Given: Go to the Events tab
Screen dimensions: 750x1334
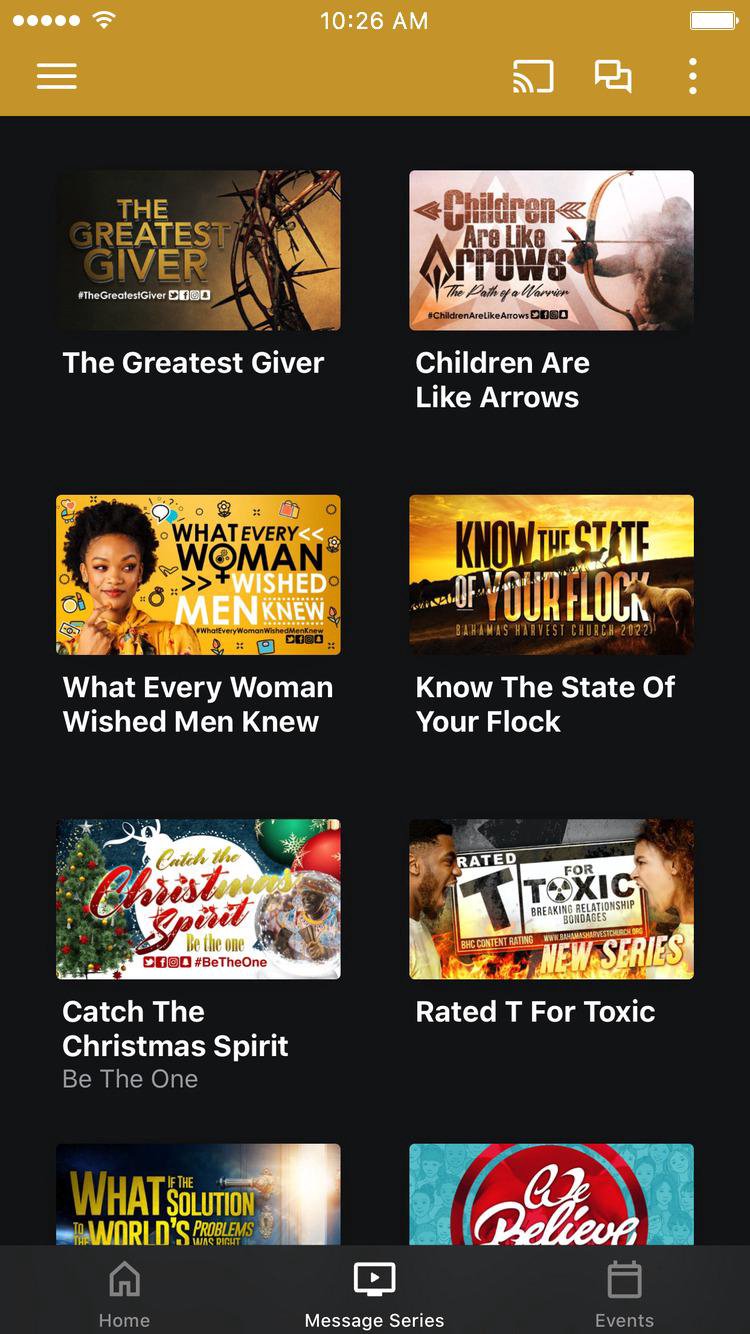Looking at the screenshot, I should pos(624,1294).
